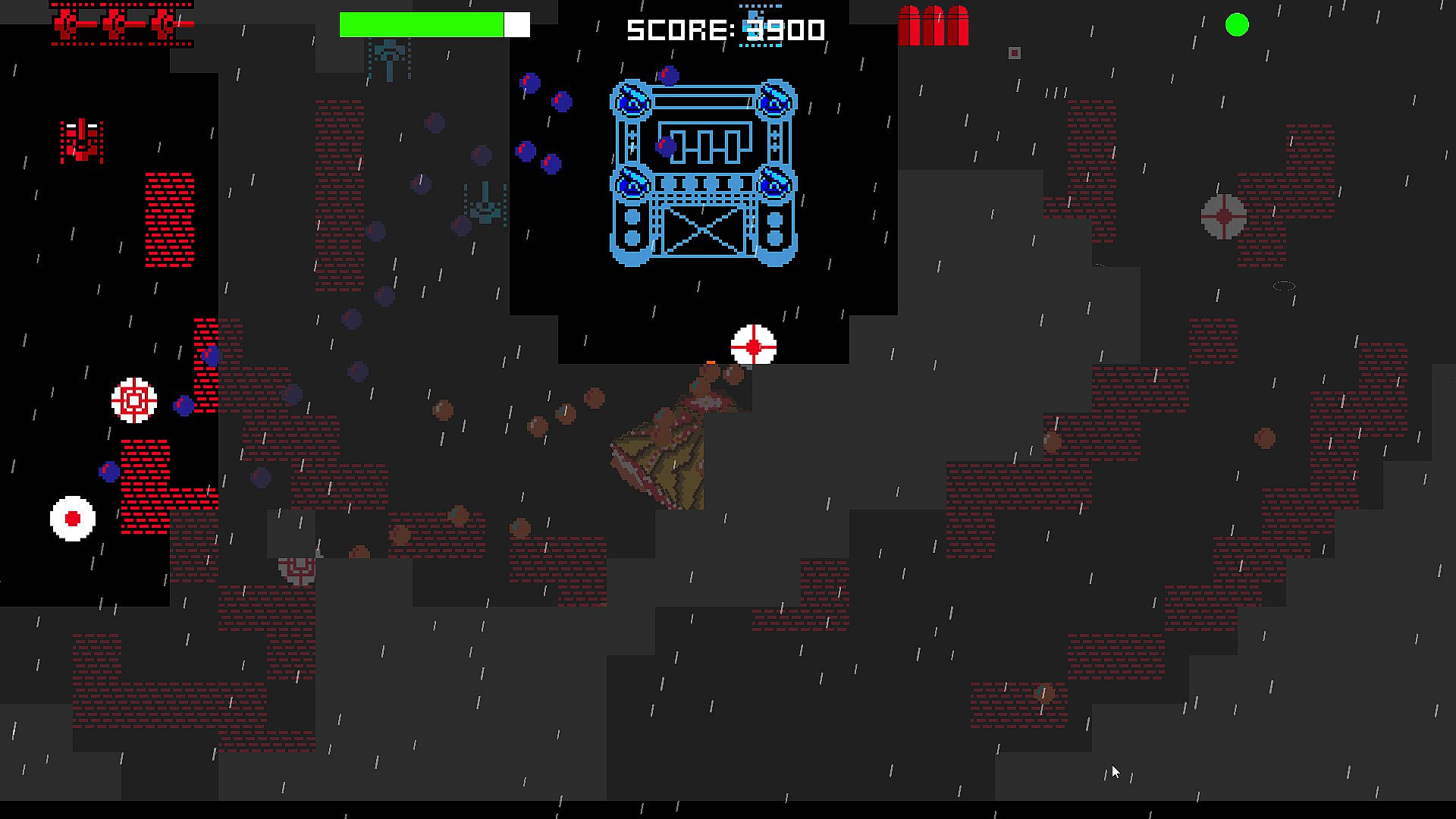Tap the white target with square reticle
Image resolution: width=1456 pixels, height=819 pixels.
click(134, 400)
